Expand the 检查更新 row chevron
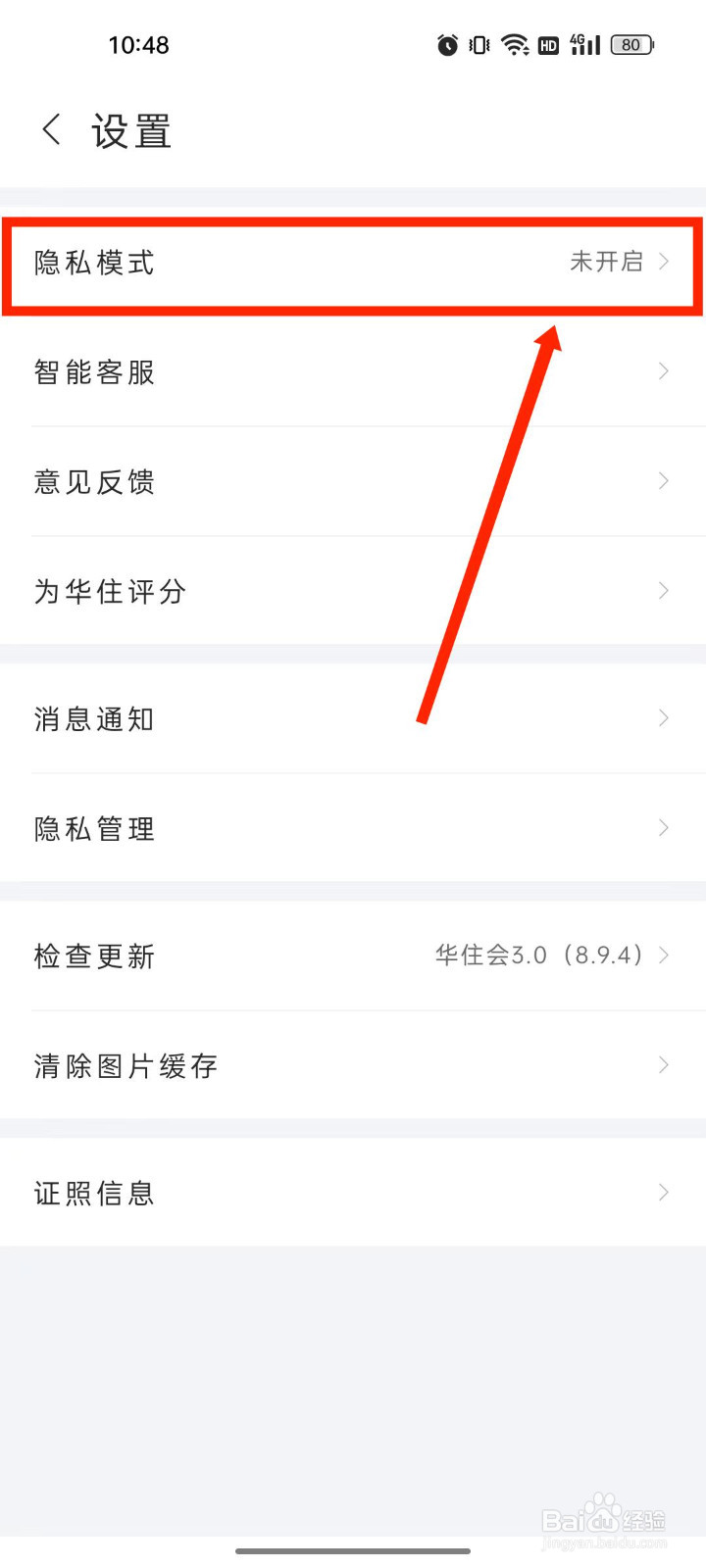 click(x=665, y=955)
